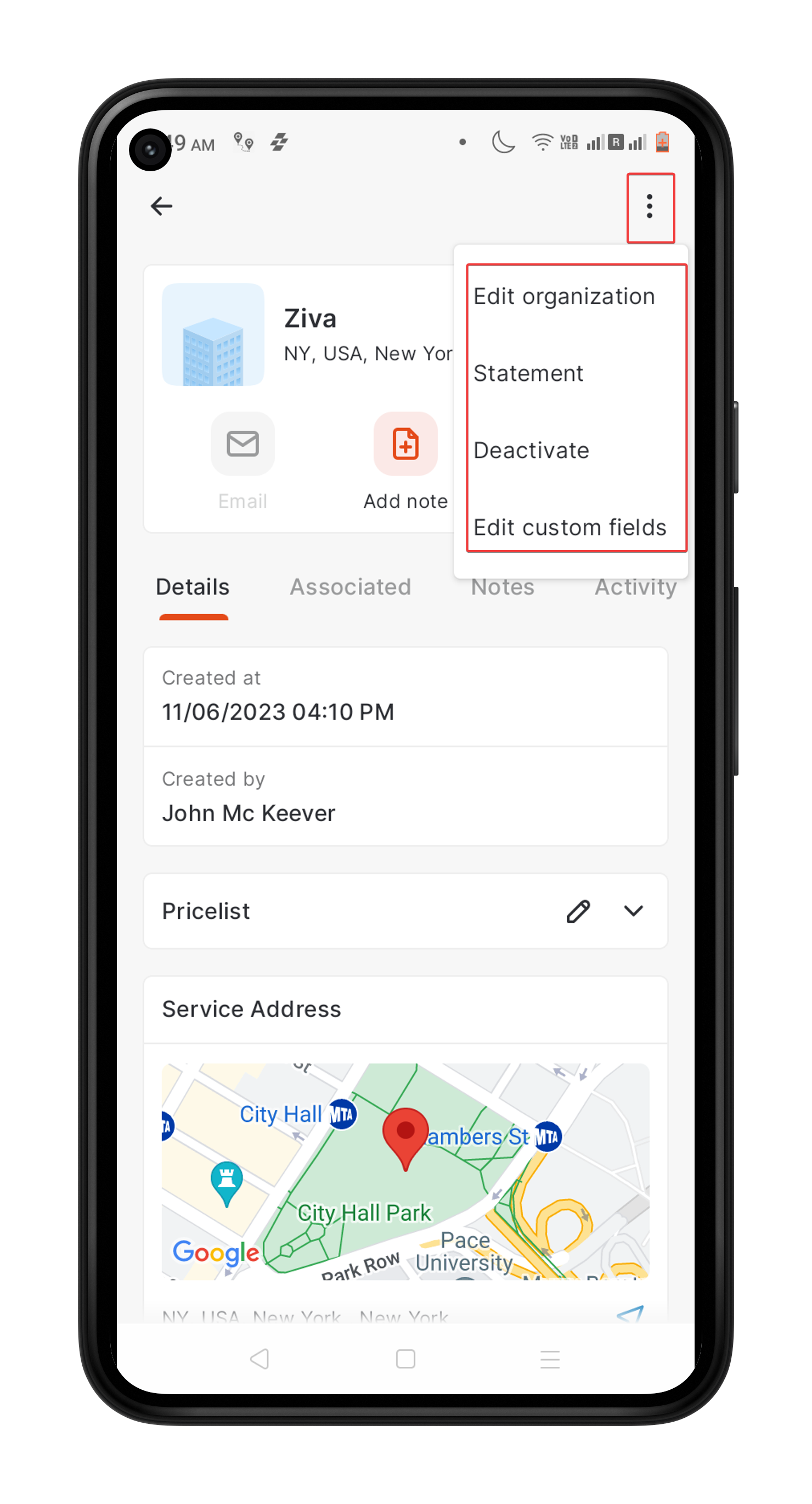Edit the Pricelist with the pencil icon
The width and height of the screenshot is (812, 1504).
coord(578,911)
